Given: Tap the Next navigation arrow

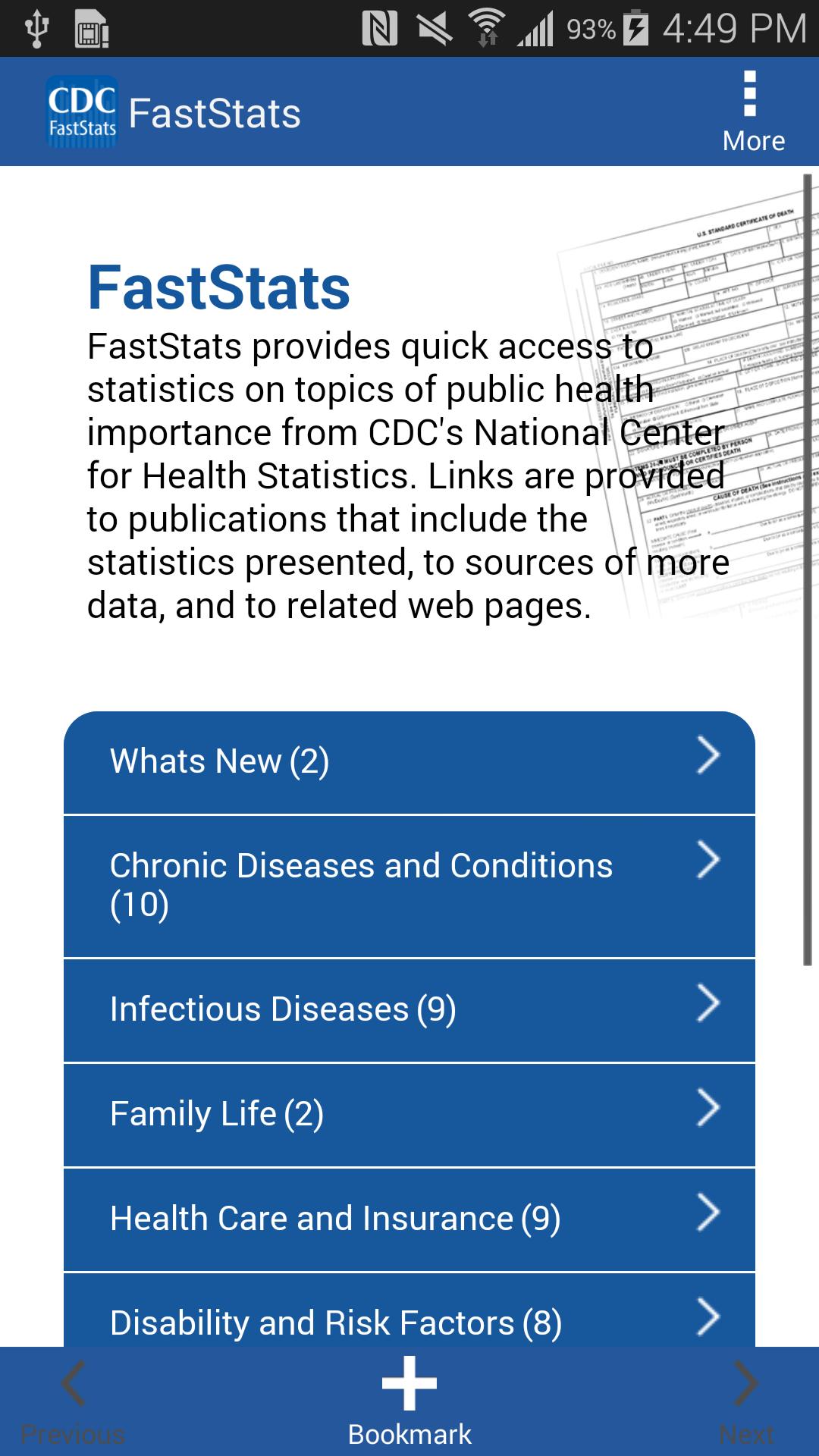Looking at the screenshot, I should (747, 1399).
